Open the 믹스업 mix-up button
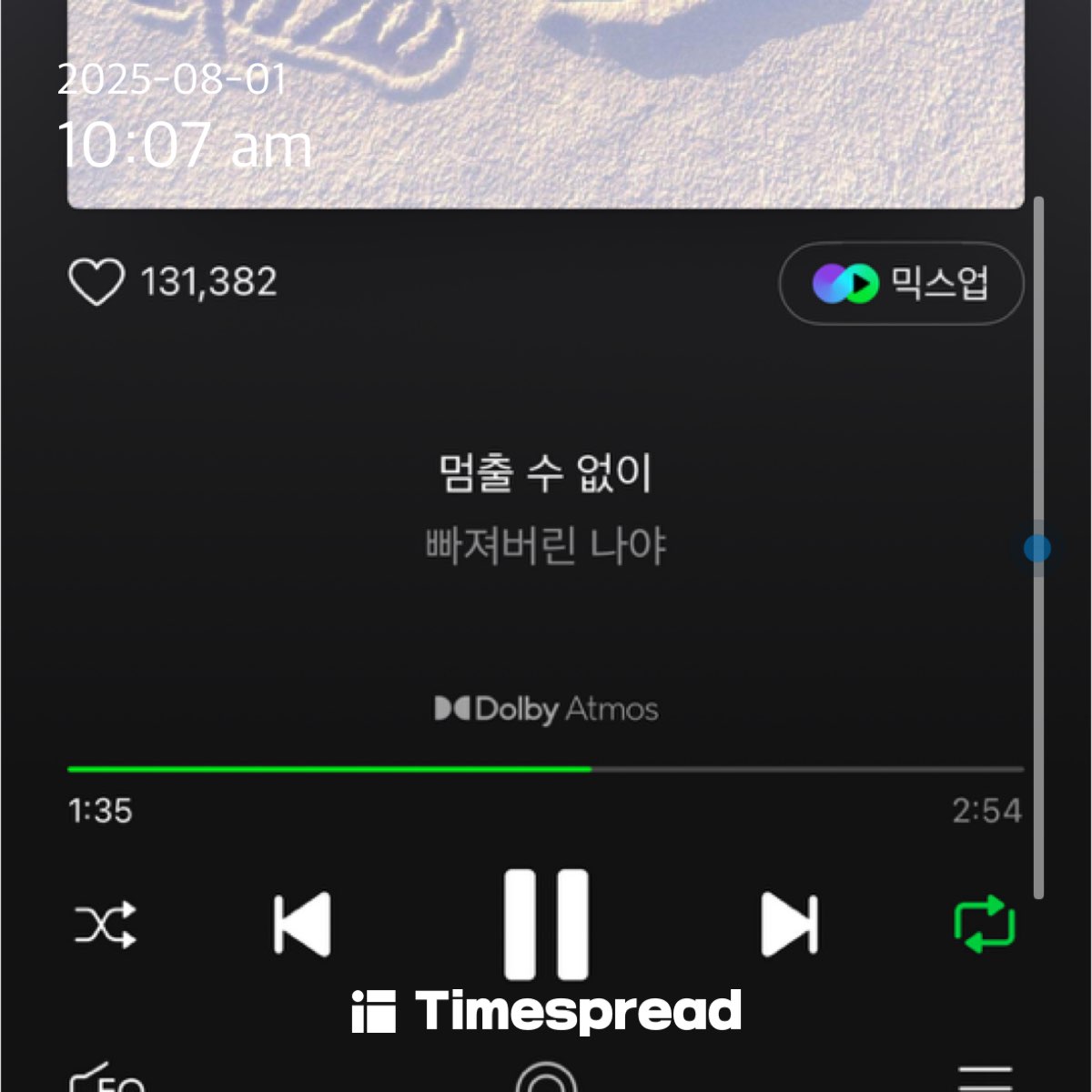 click(x=901, y=284)
